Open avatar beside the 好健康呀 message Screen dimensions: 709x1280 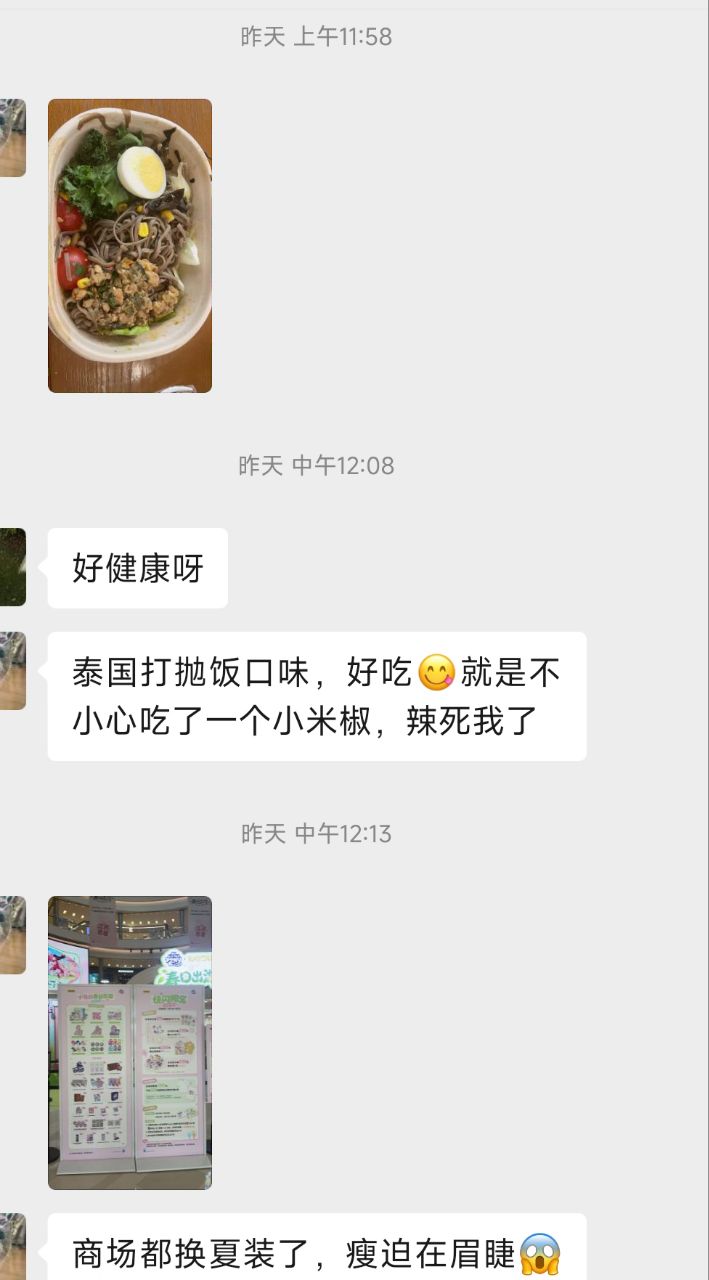click(x=12, y=567)
